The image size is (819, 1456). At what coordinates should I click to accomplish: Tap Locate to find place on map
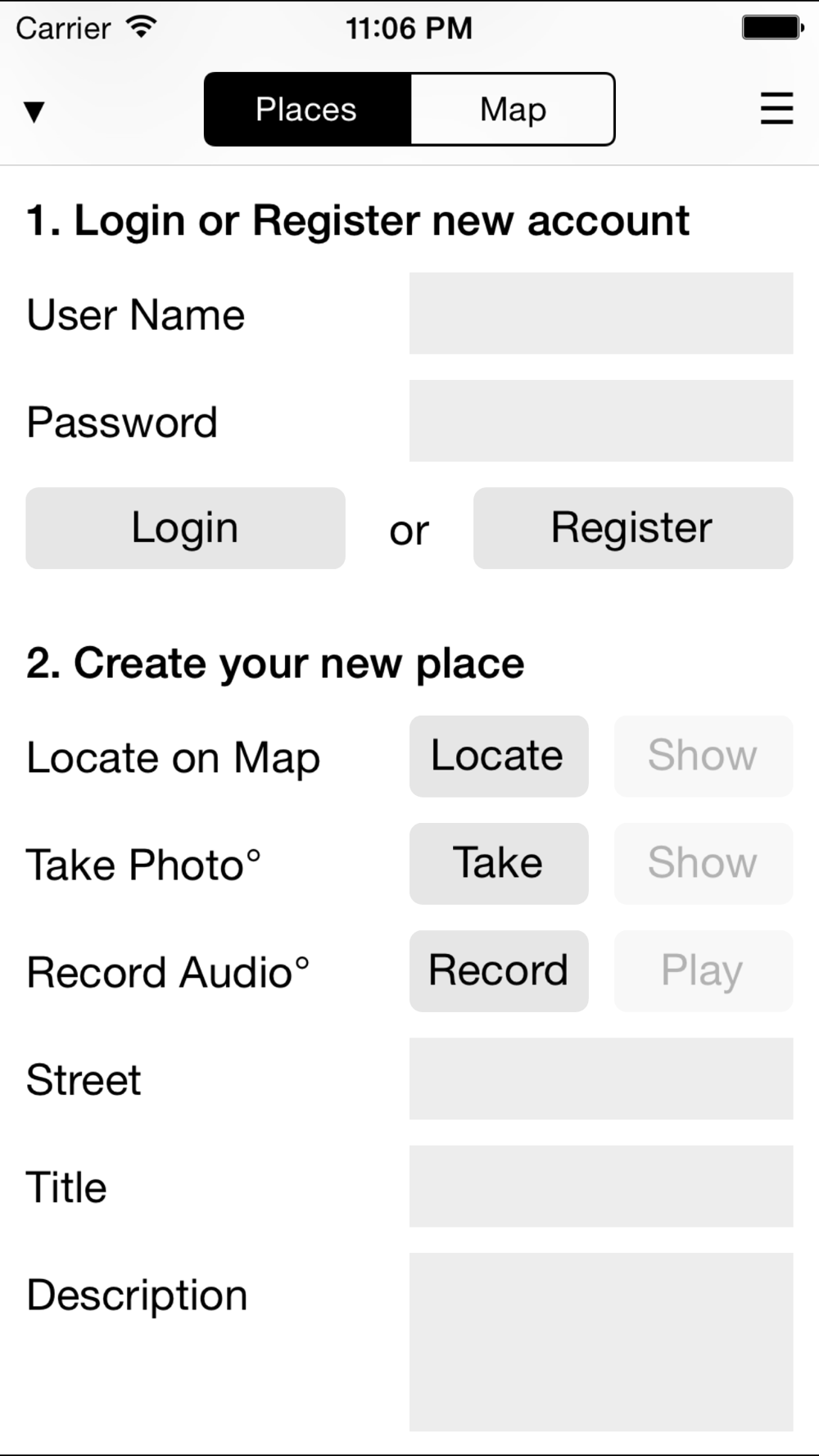[499, 756]
